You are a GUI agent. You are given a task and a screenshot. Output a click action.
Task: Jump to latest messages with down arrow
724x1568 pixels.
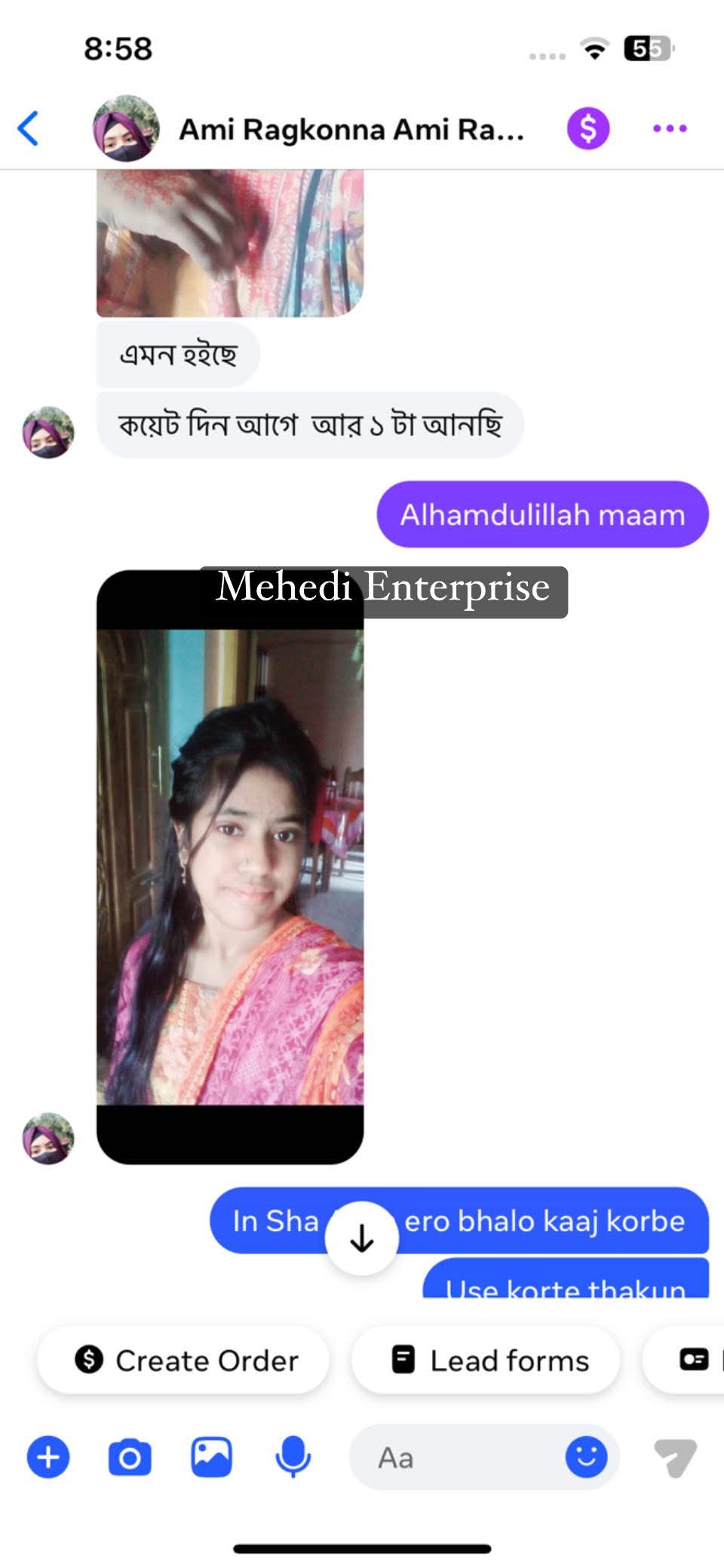point(362,1238)
